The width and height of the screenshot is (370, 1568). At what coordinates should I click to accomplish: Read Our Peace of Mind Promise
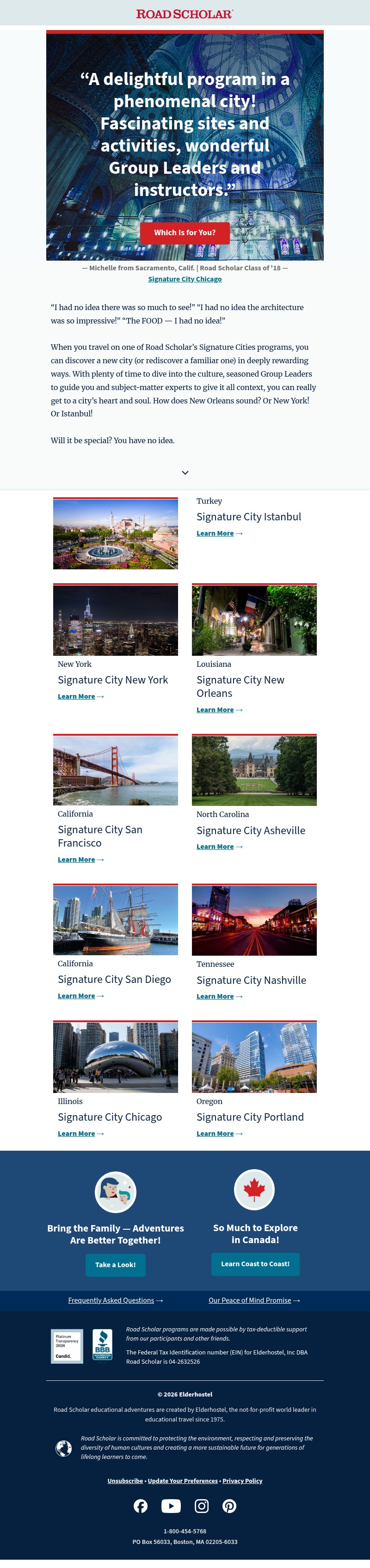click(x=249, y=1300)
